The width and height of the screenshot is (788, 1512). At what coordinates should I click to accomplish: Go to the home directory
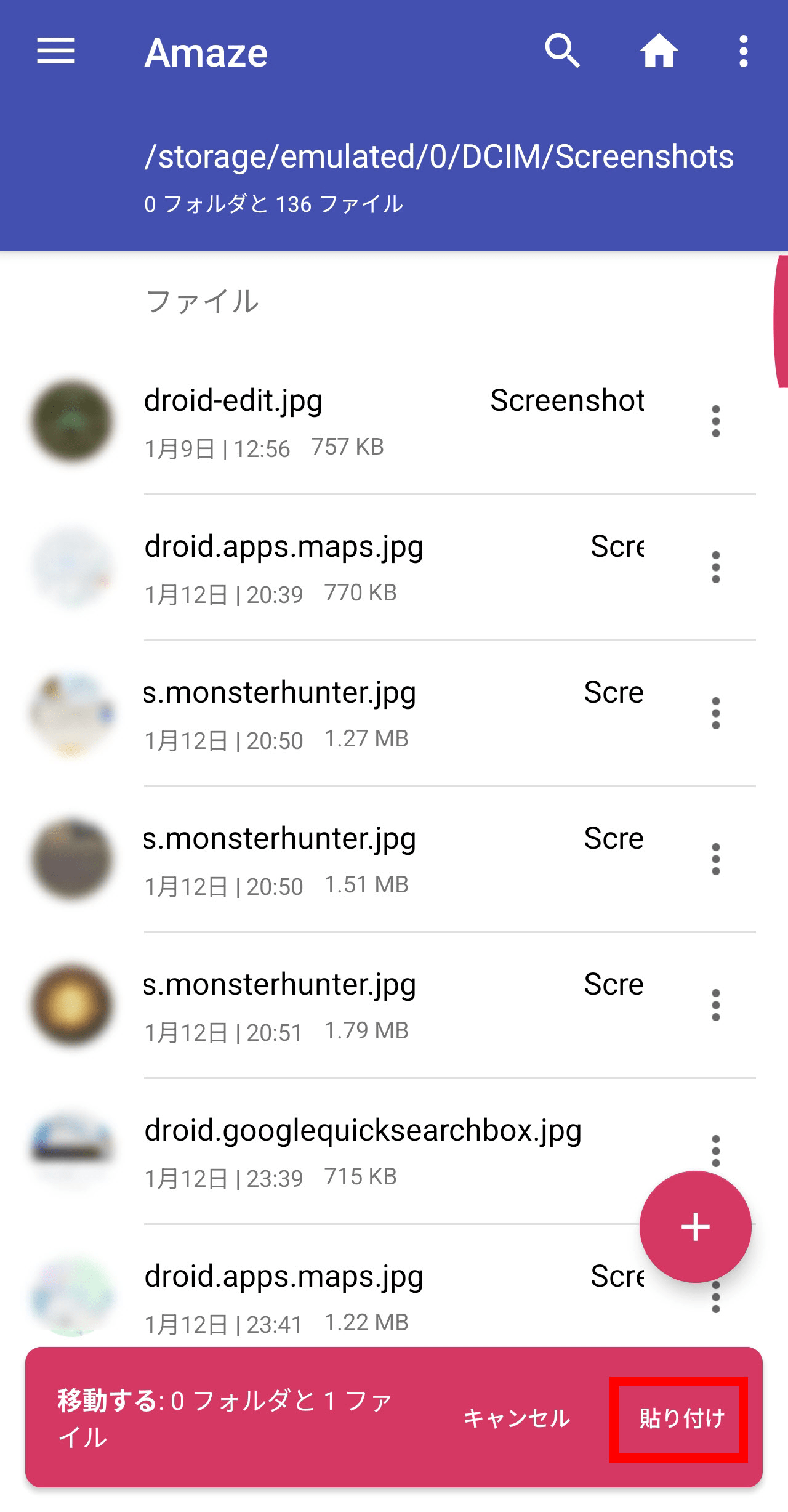[x=659, y=51]
